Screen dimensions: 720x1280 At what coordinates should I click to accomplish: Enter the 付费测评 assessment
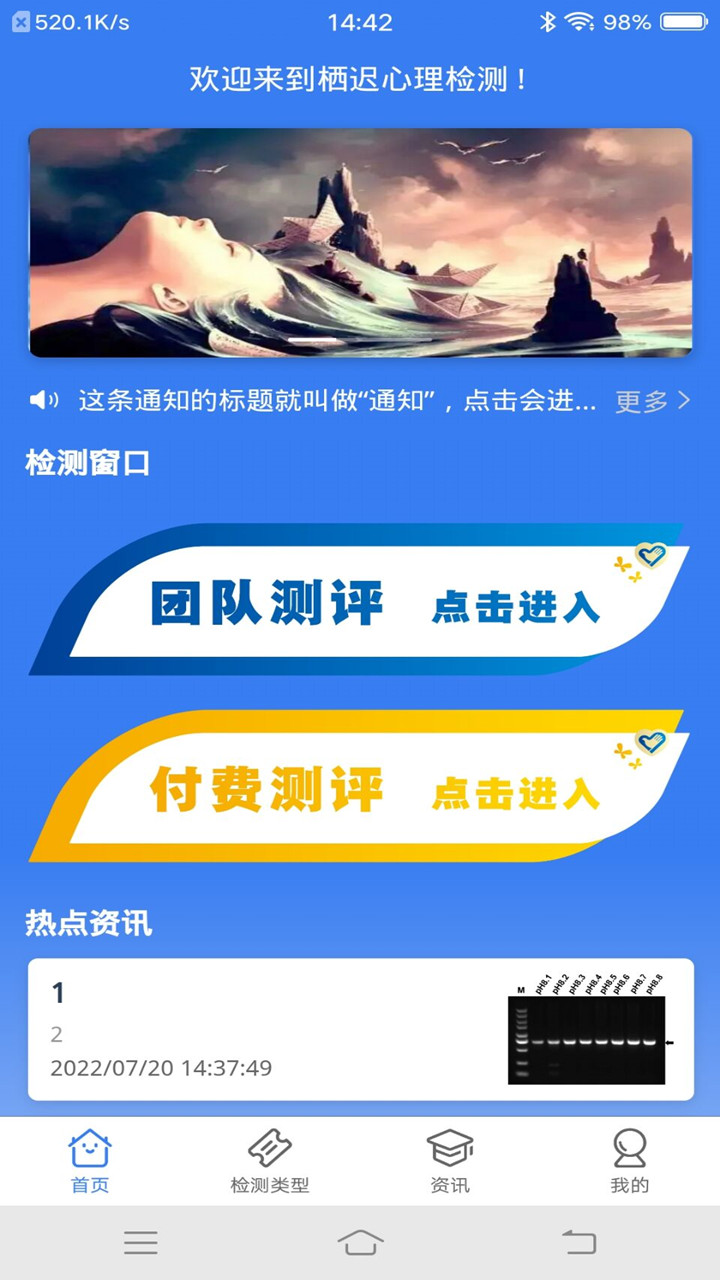click(360, 789)
